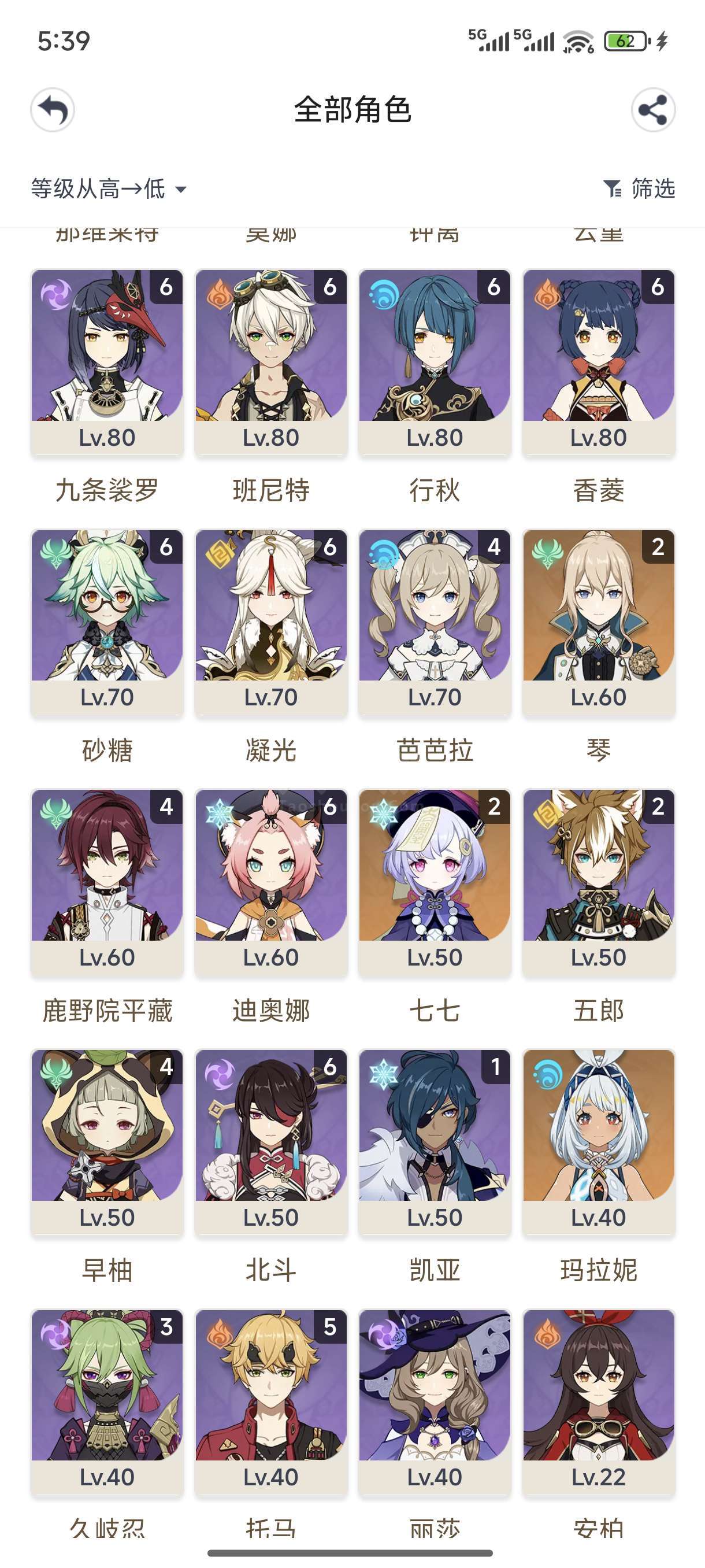Tap the share icon
The image size is (705, 1568).
(652, 110)
